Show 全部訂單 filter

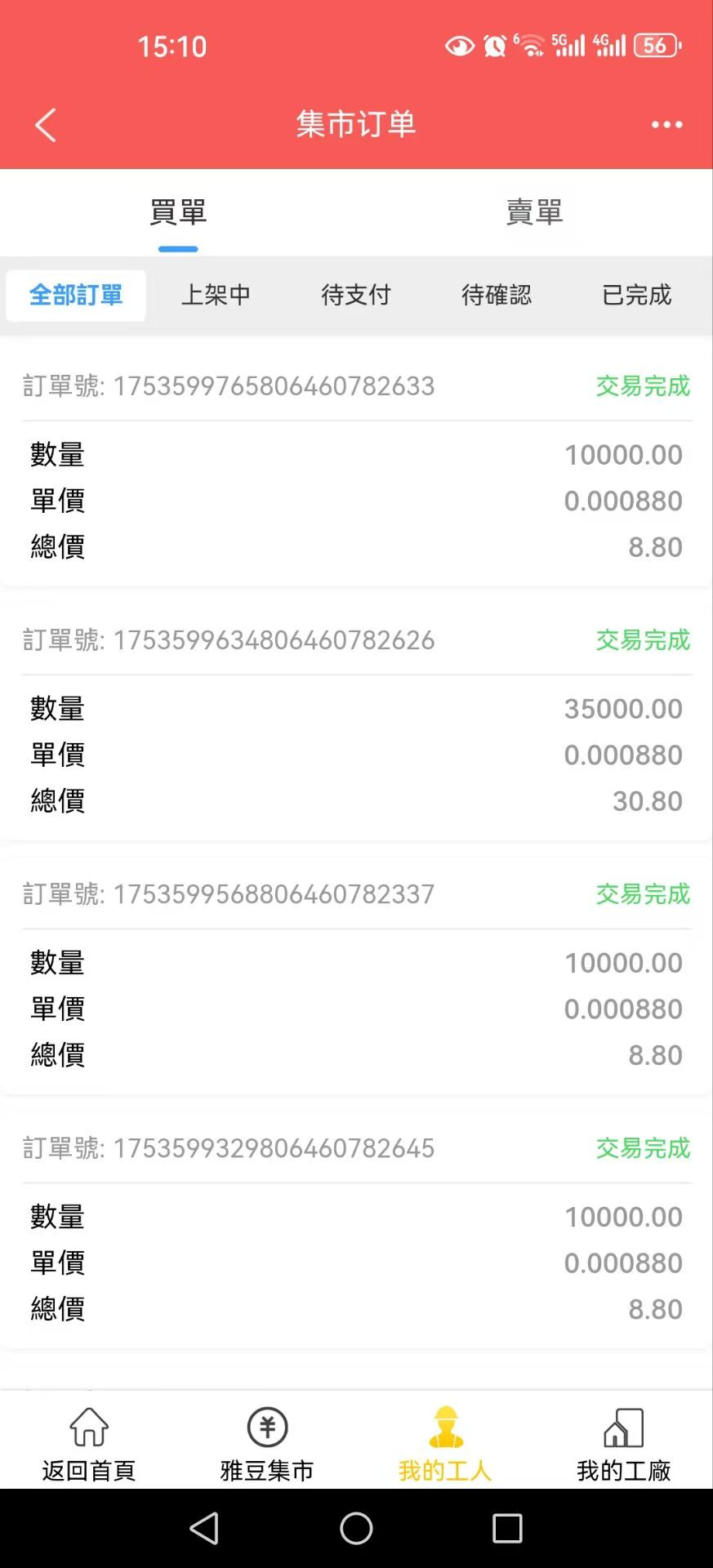(76, 295)
